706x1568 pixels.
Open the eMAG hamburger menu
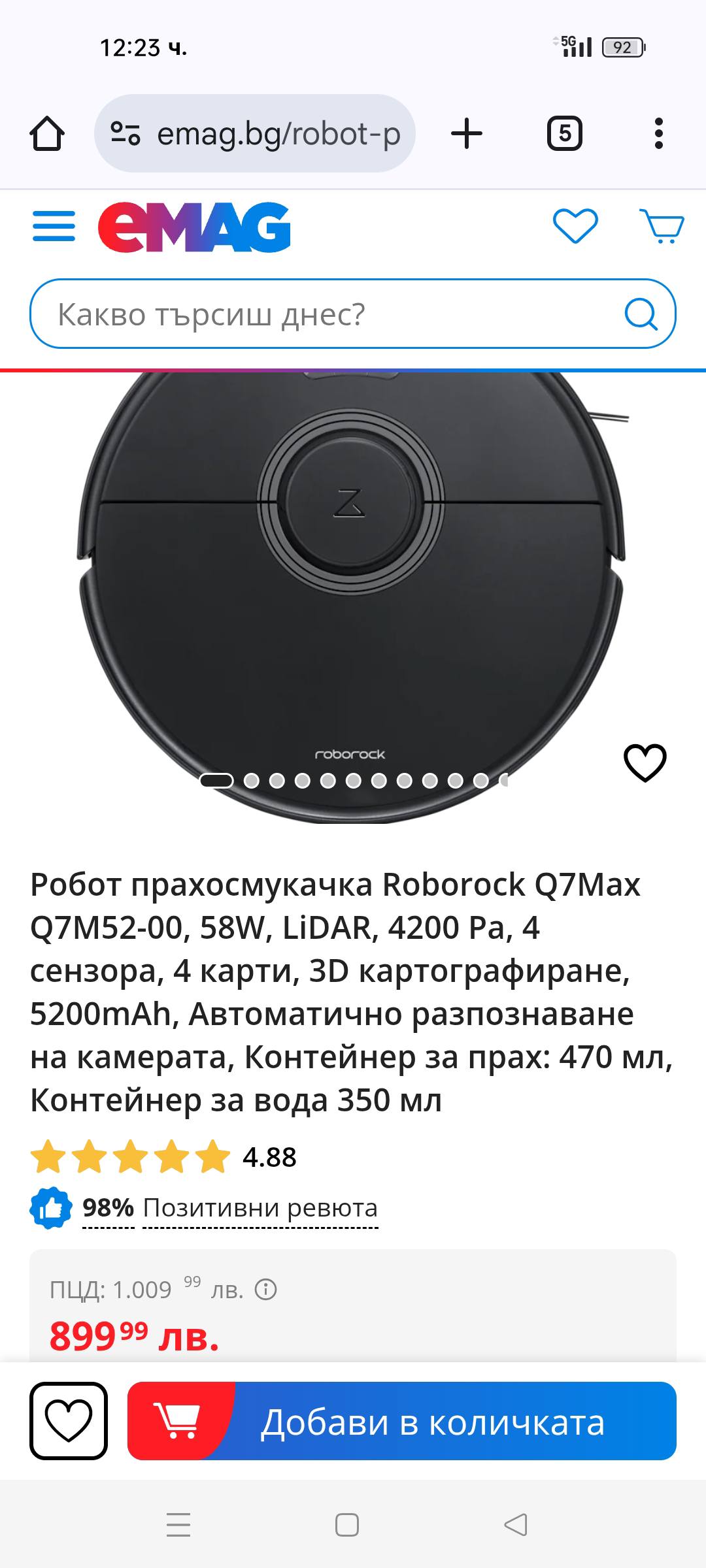click(x=54, y=226)
